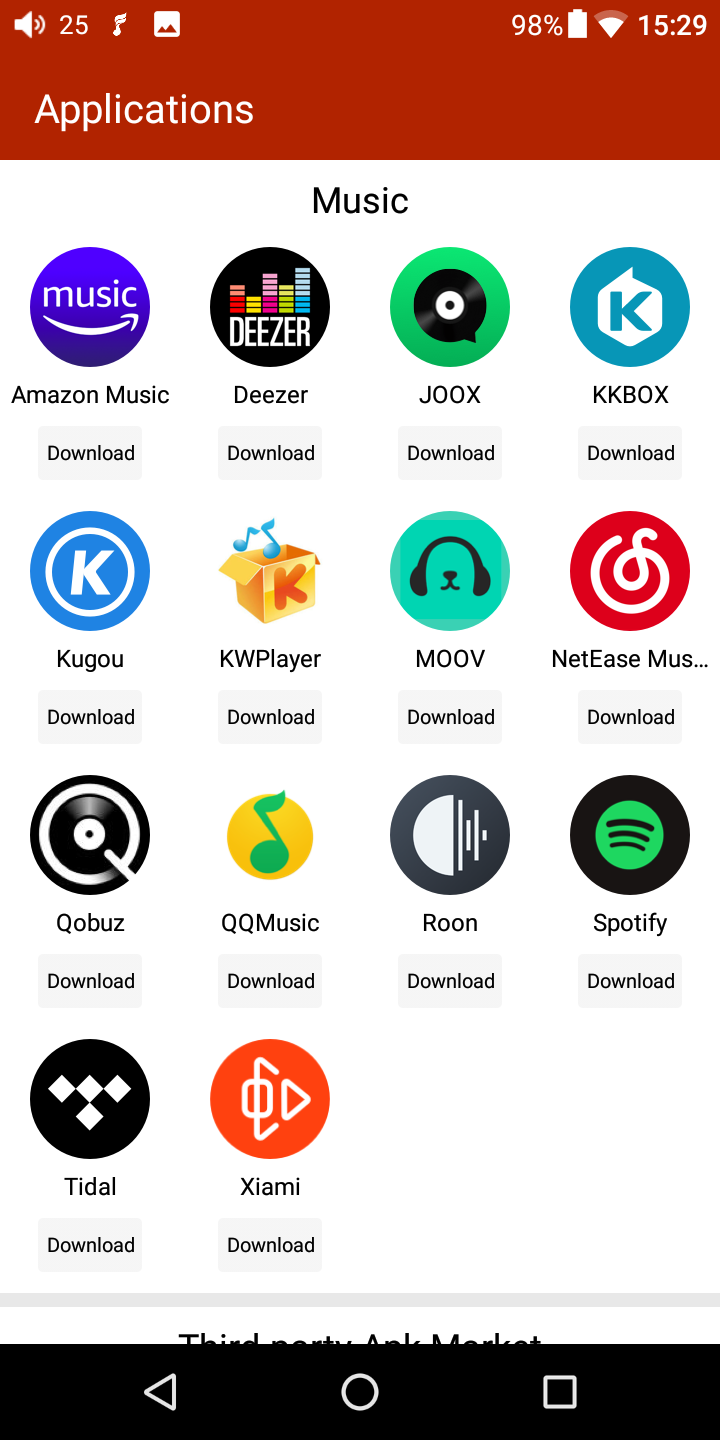Download the Tidal app
This screenshot has width=720, height=1440.
tap(90, 1245)
